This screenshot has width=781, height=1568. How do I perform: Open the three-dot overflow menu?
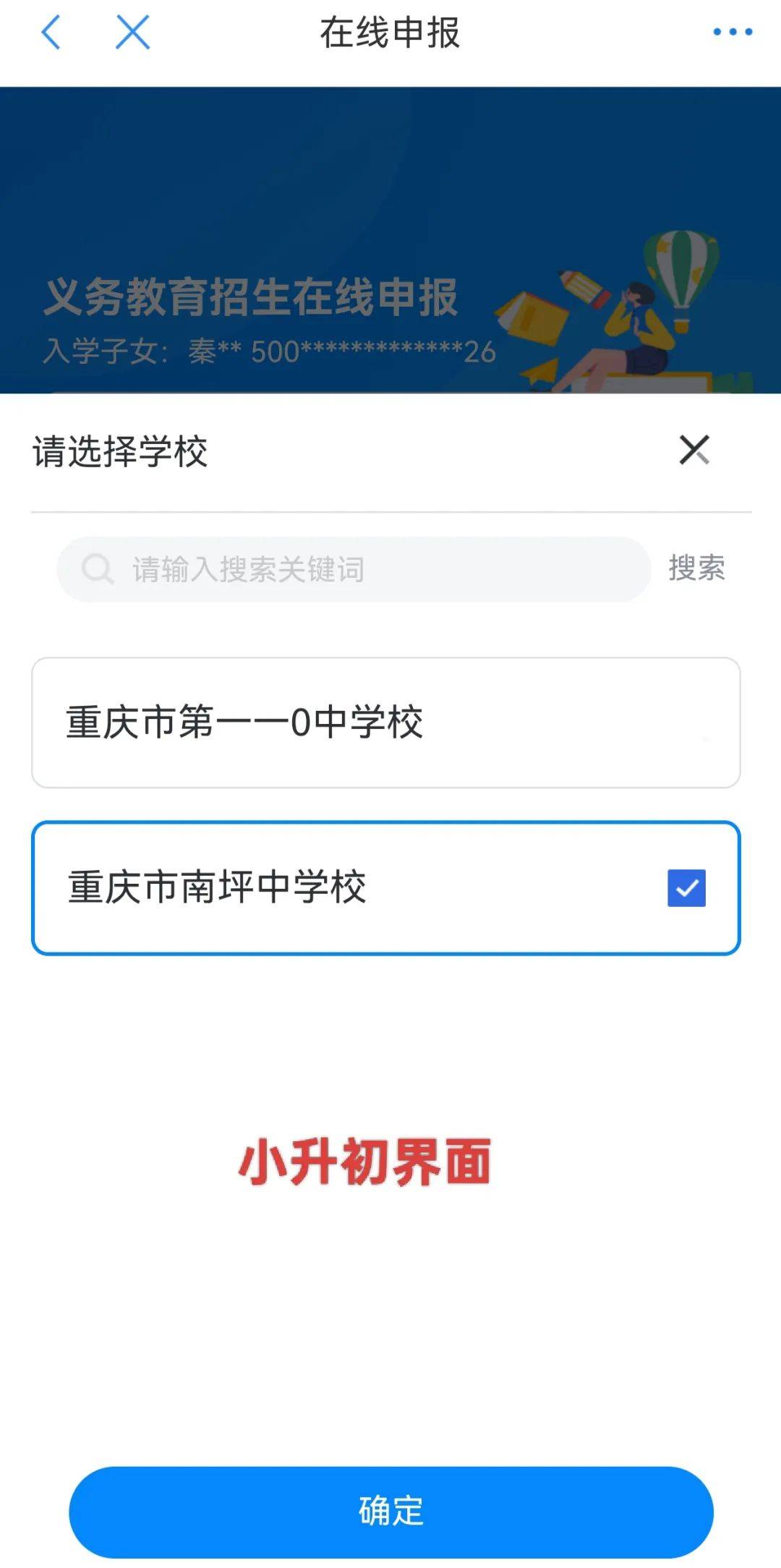pos(732,33)
